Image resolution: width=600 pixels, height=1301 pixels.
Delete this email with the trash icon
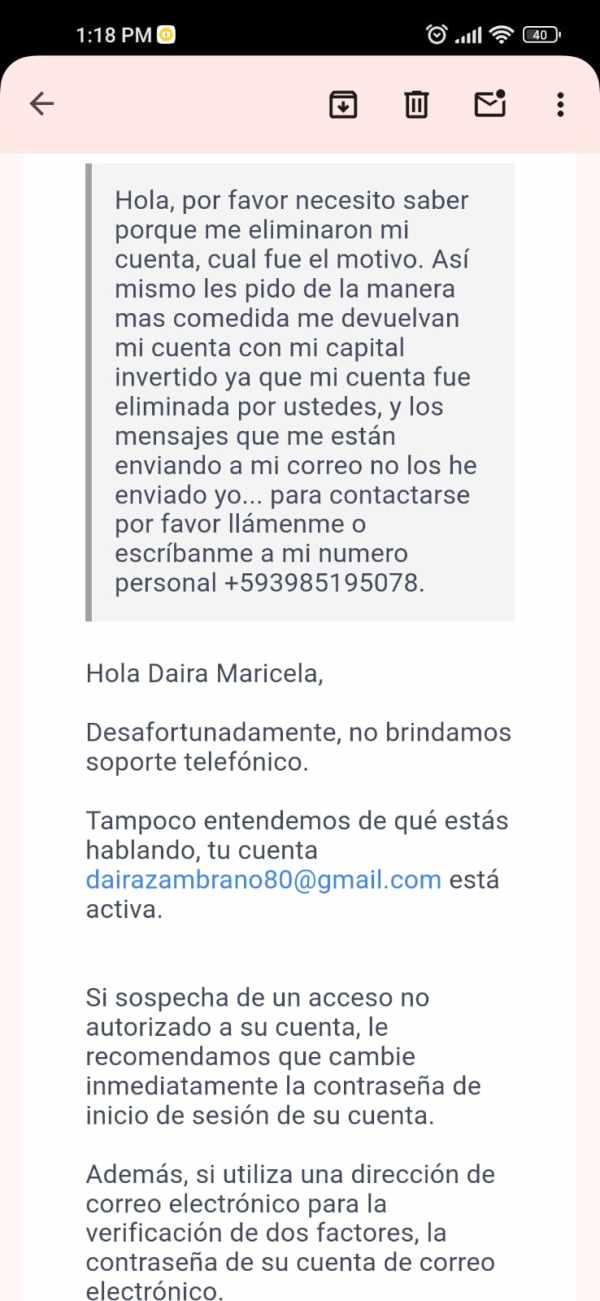pos(416,104)
